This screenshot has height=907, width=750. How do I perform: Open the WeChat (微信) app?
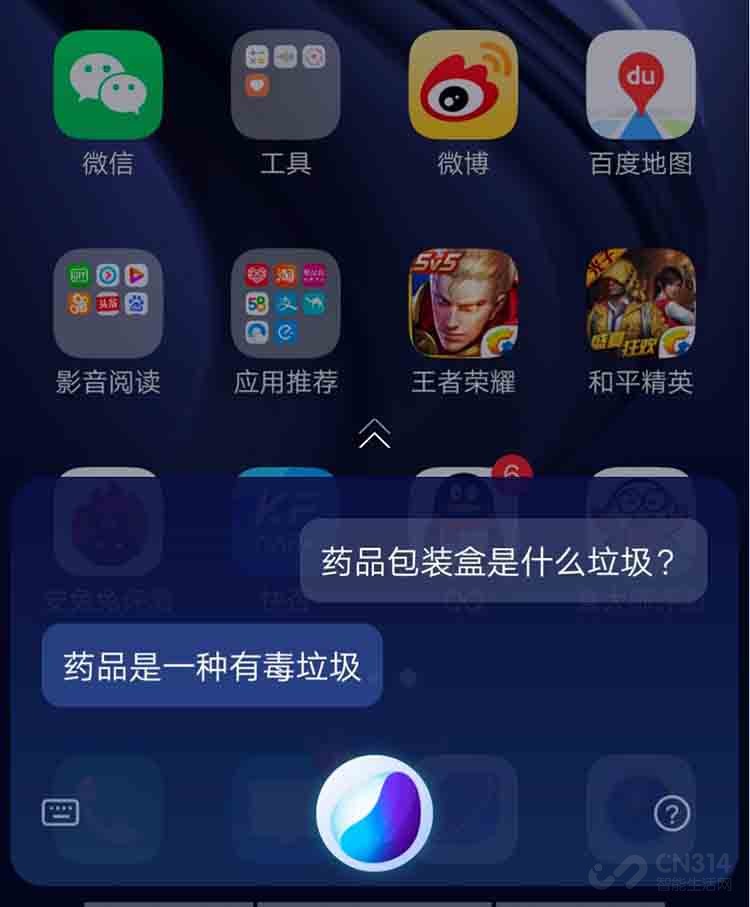tap(108, 85)
